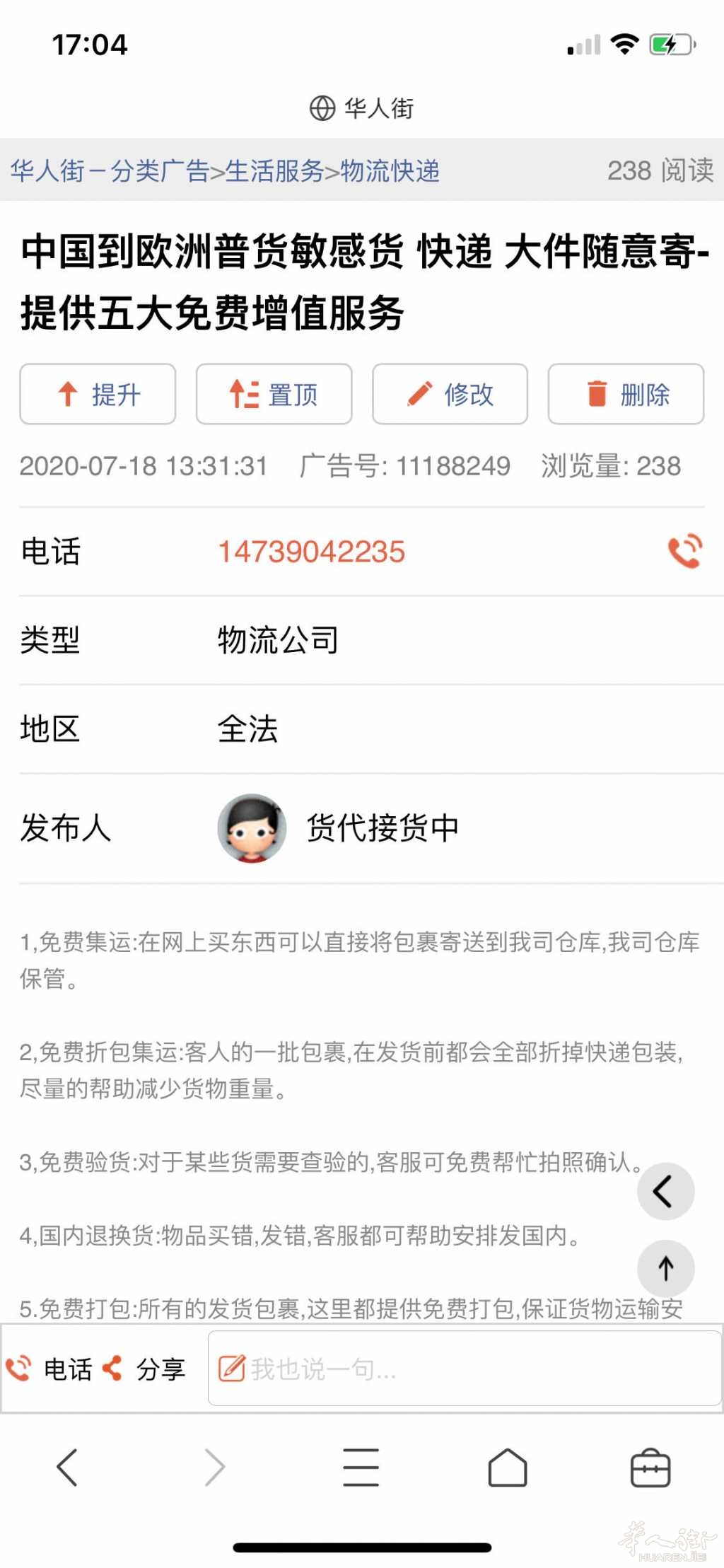Tap the 我也说一句 comment field
Image resolution: width=724 pixels, height=1568 pixels.
tap(465, 1368)
